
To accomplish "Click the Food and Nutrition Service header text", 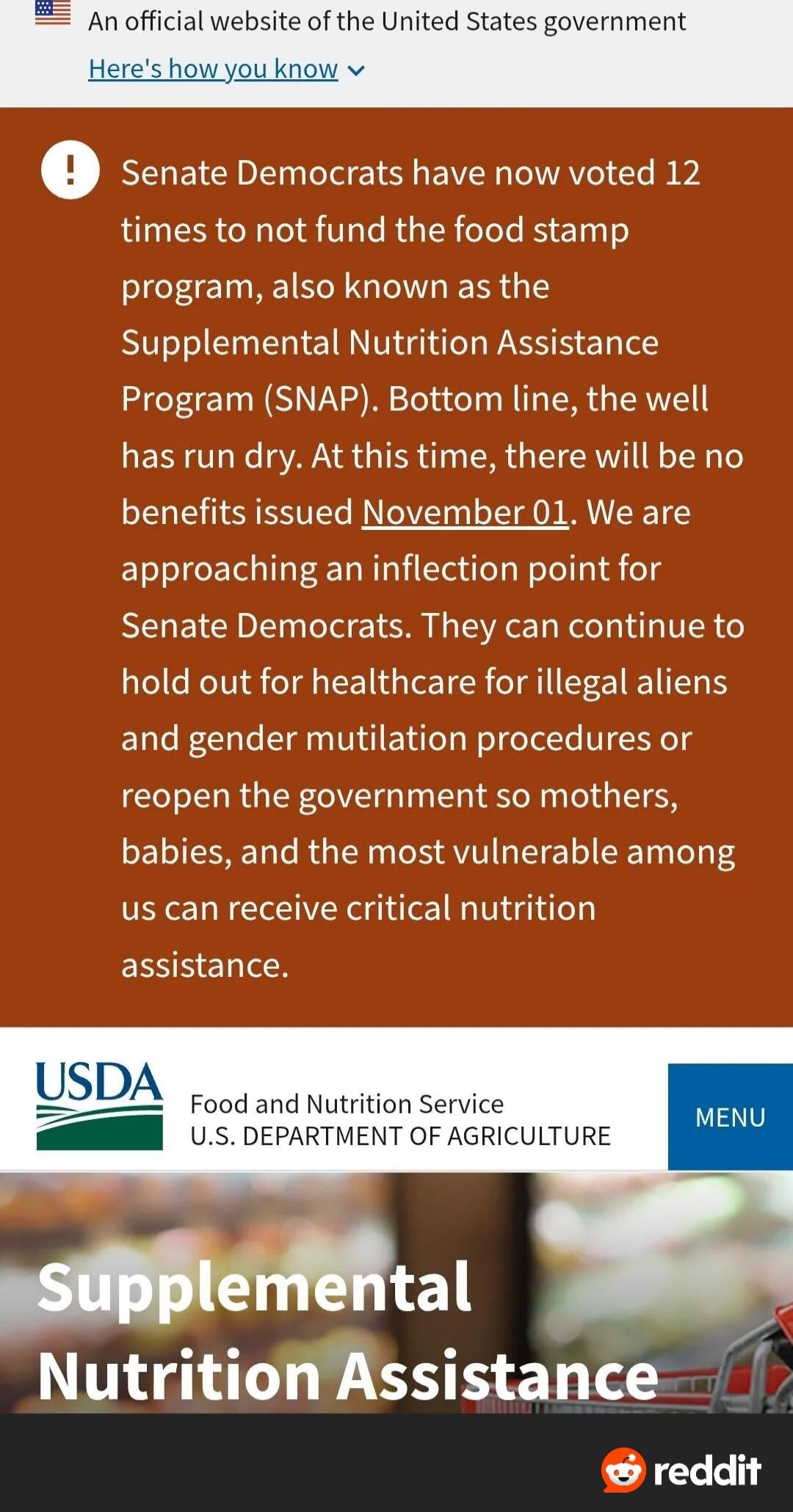I will tap(345, 1103).
